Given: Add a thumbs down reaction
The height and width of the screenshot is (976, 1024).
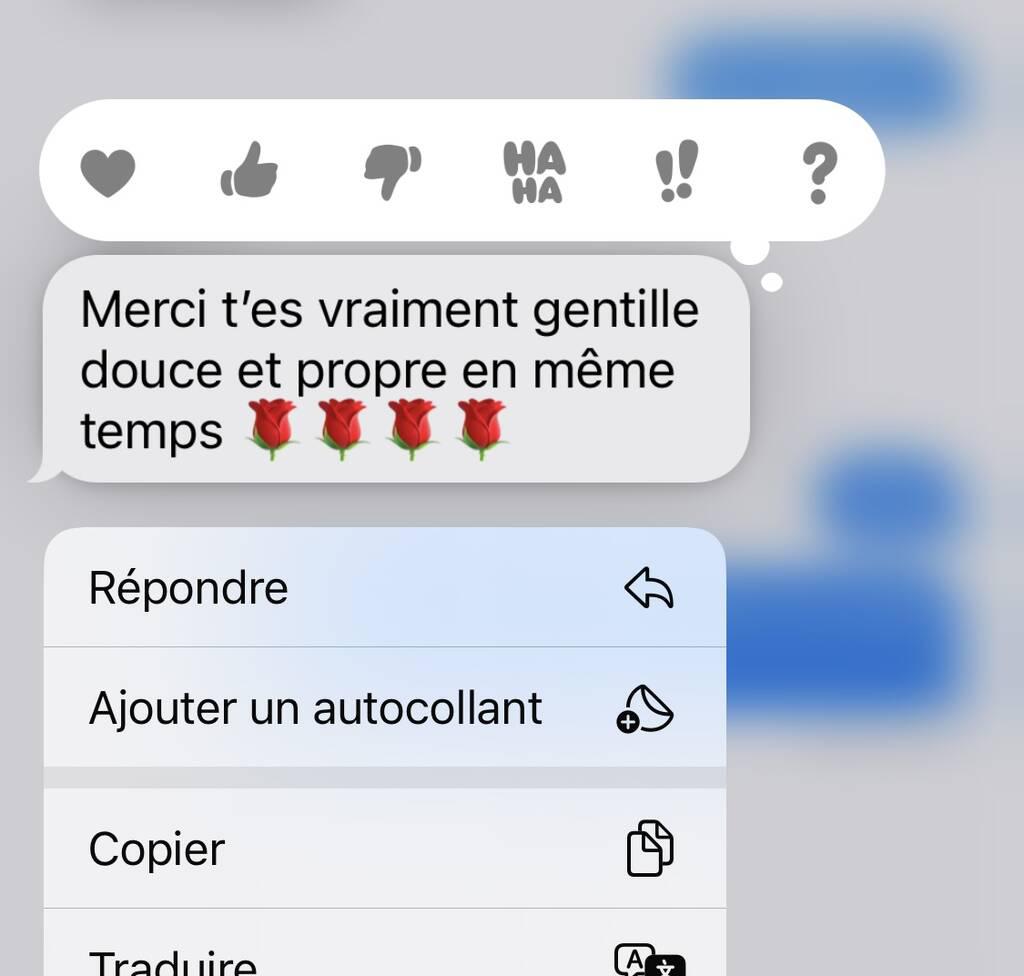Looking at the screenshot, I should tap(392, 171).
